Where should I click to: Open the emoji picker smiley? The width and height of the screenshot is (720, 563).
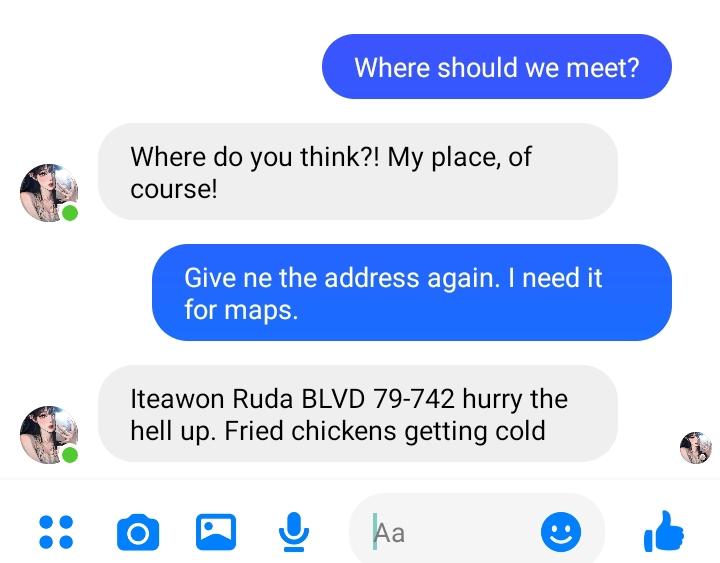point(560,532)
